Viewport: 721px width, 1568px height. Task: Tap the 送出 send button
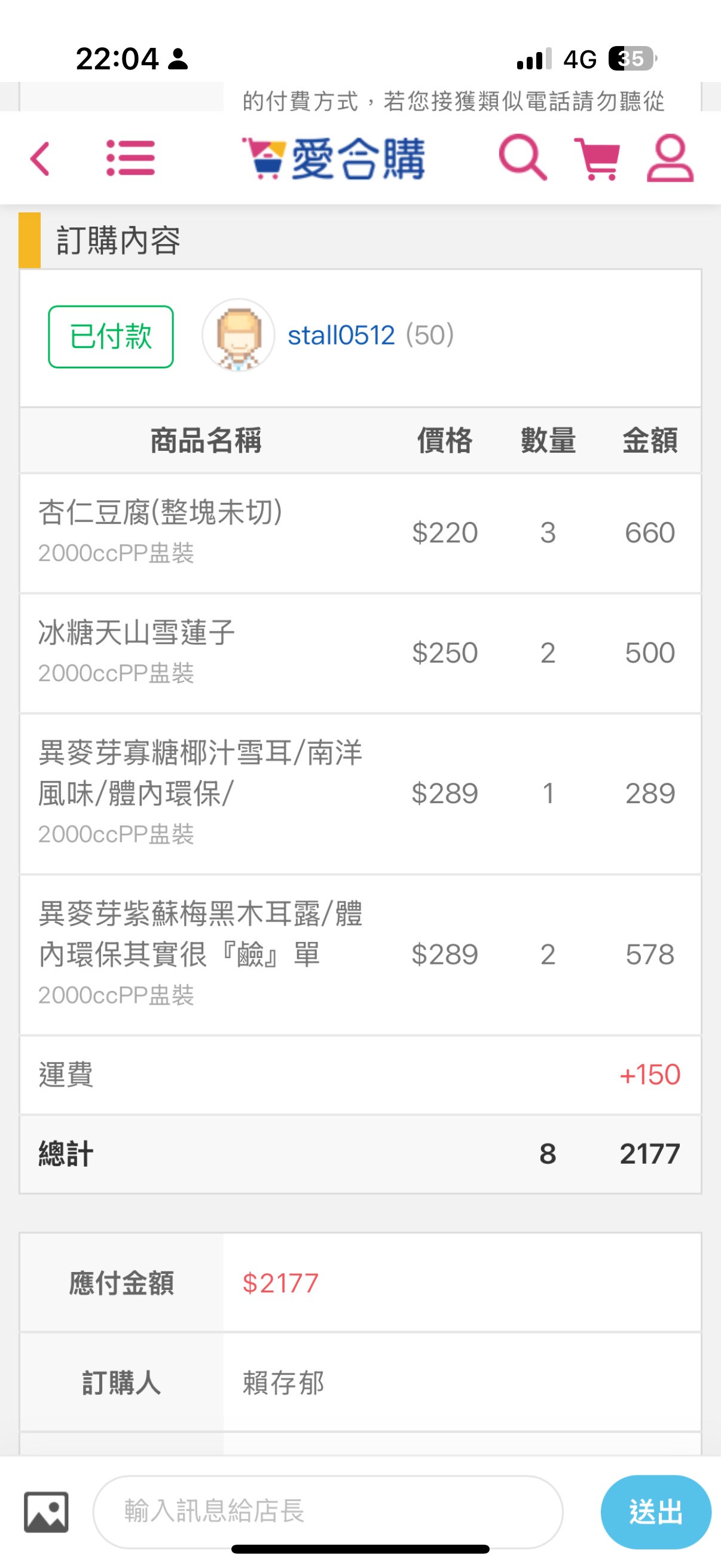click(x=655, y=1511)
